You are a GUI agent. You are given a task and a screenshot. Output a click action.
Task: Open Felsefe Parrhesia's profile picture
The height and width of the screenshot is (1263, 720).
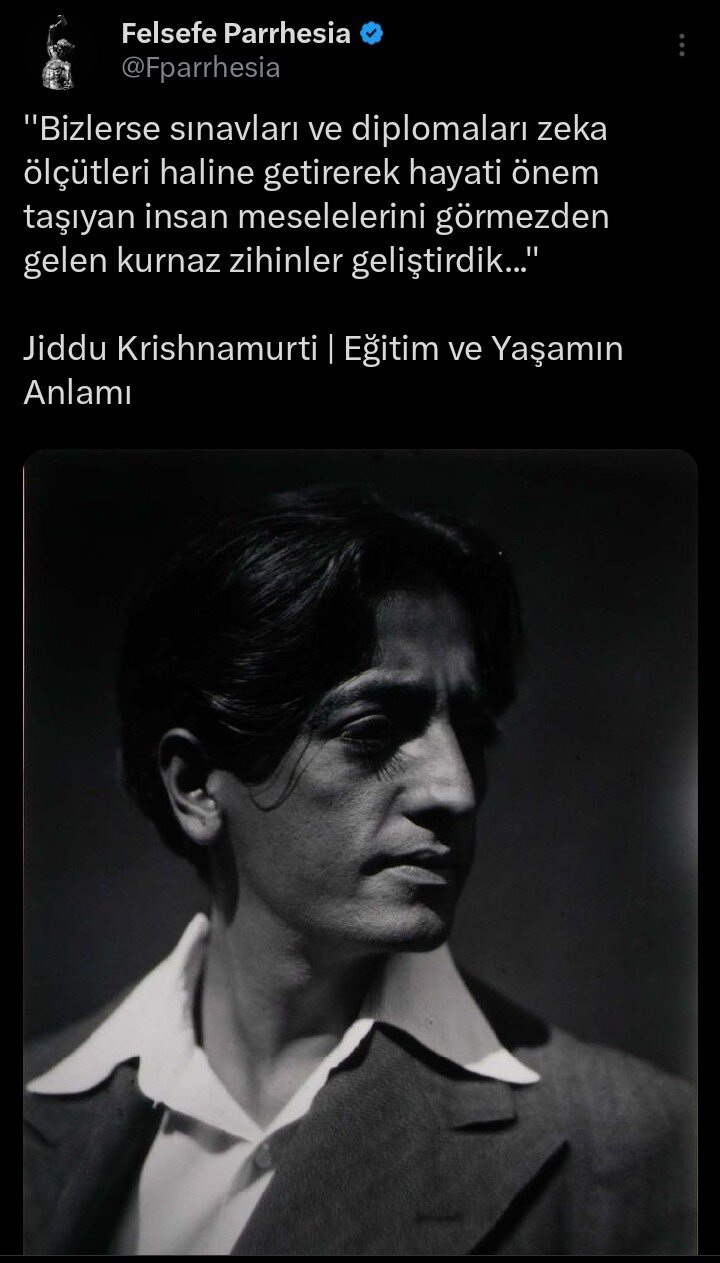click(62, 52)
